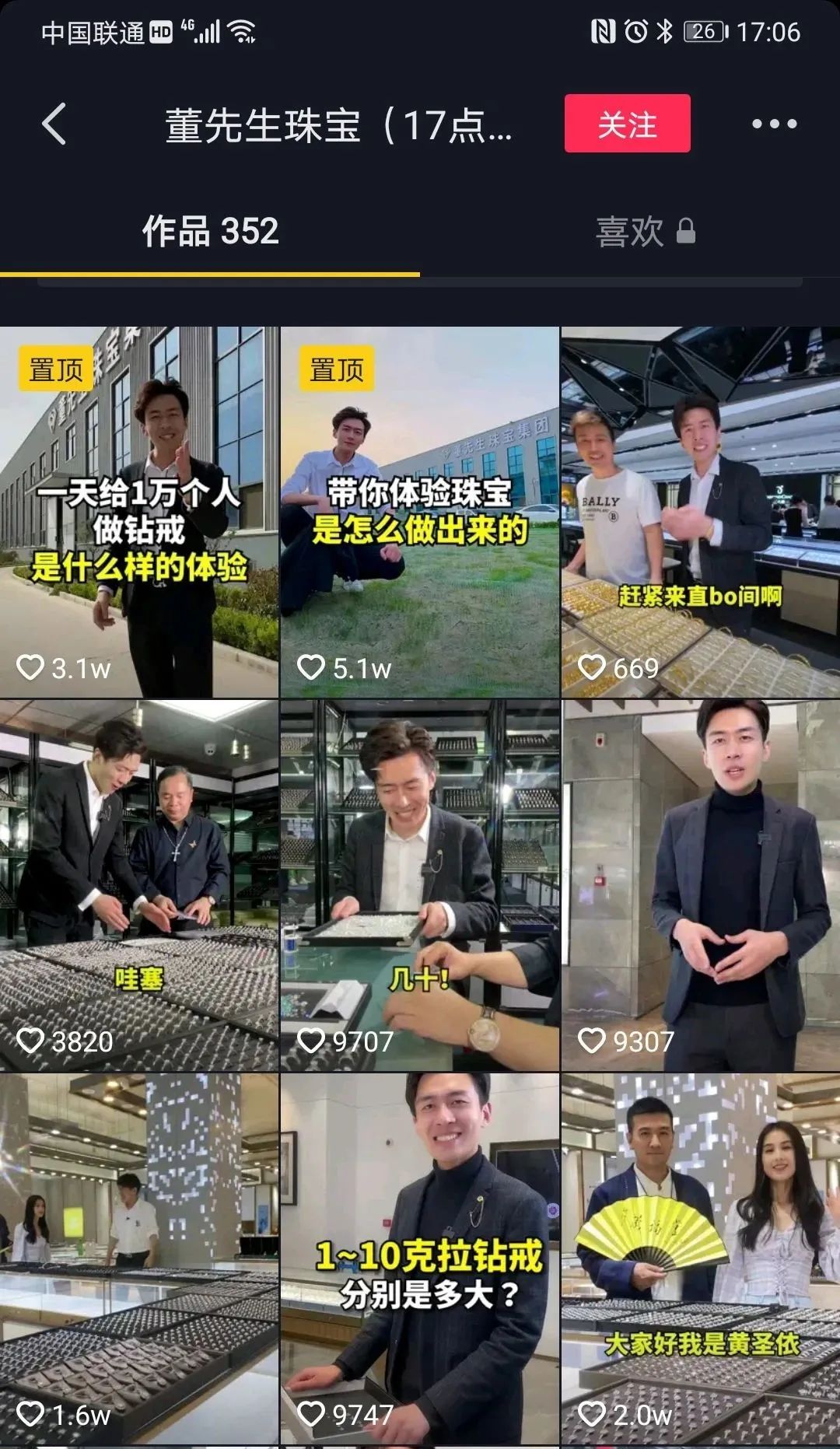Play the 赶紧来直bo间啊 video

coord(700,512)
